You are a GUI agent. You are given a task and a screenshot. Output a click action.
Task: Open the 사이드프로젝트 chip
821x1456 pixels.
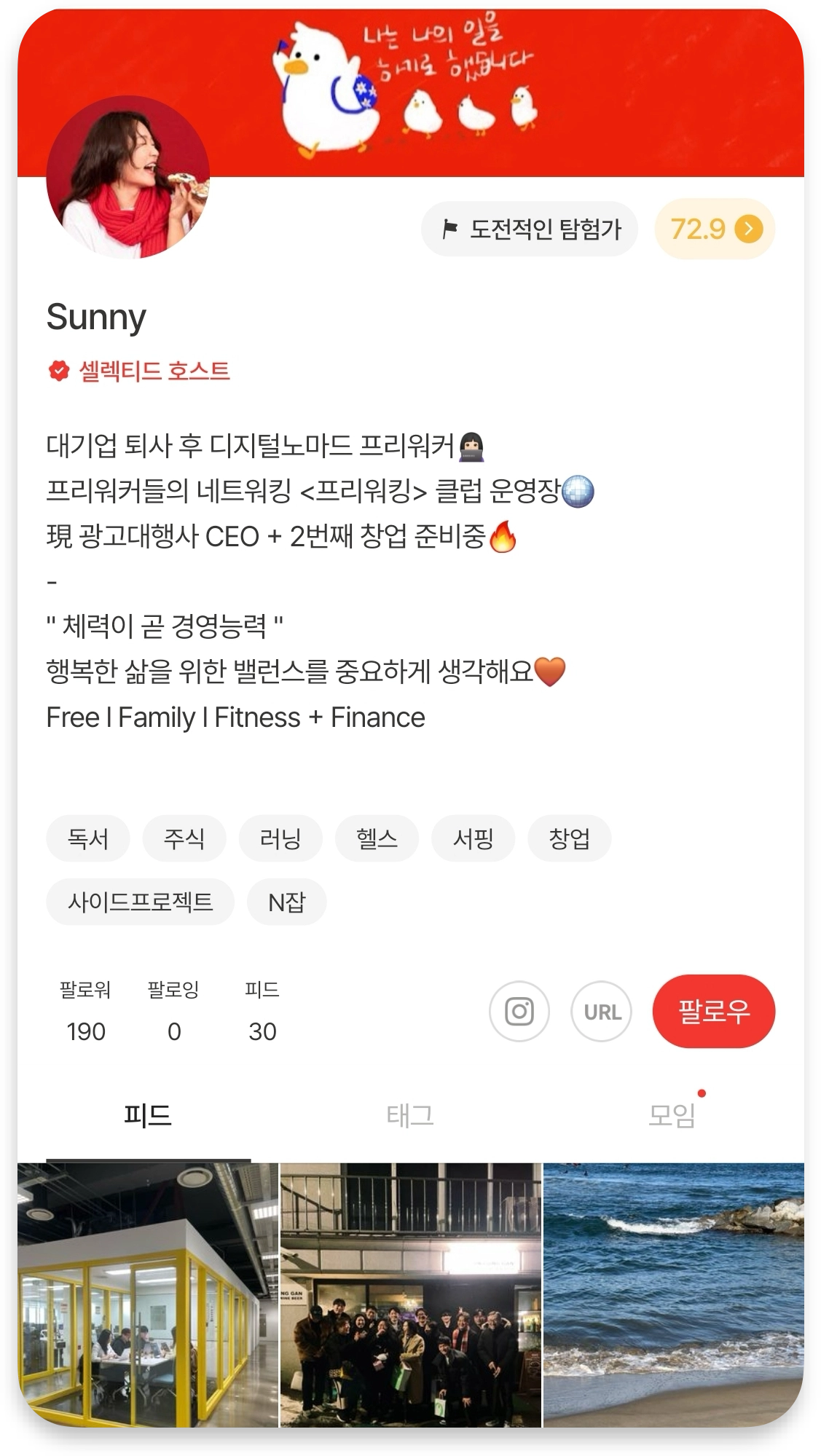[x=140, y=902]
